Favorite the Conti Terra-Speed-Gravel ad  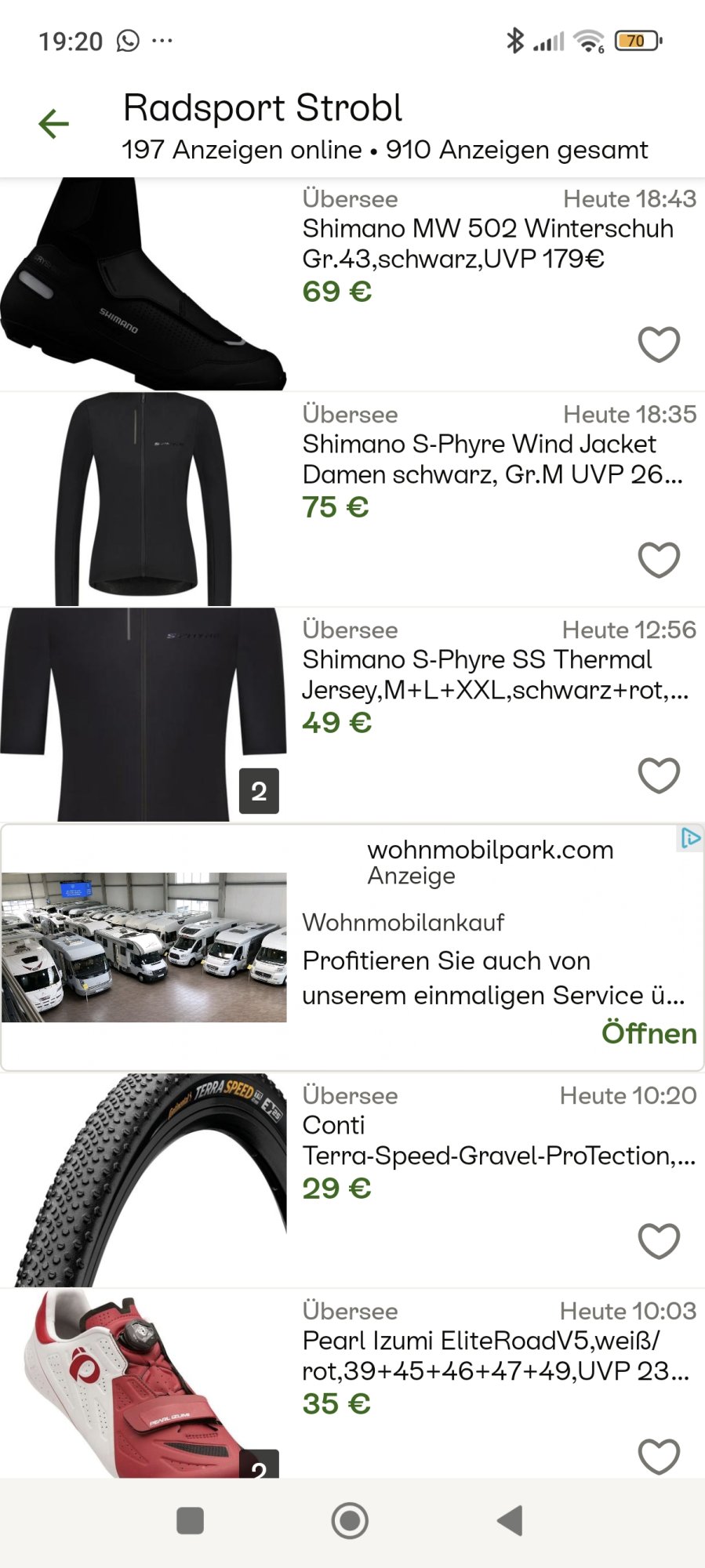click(x=659, y=1240)
